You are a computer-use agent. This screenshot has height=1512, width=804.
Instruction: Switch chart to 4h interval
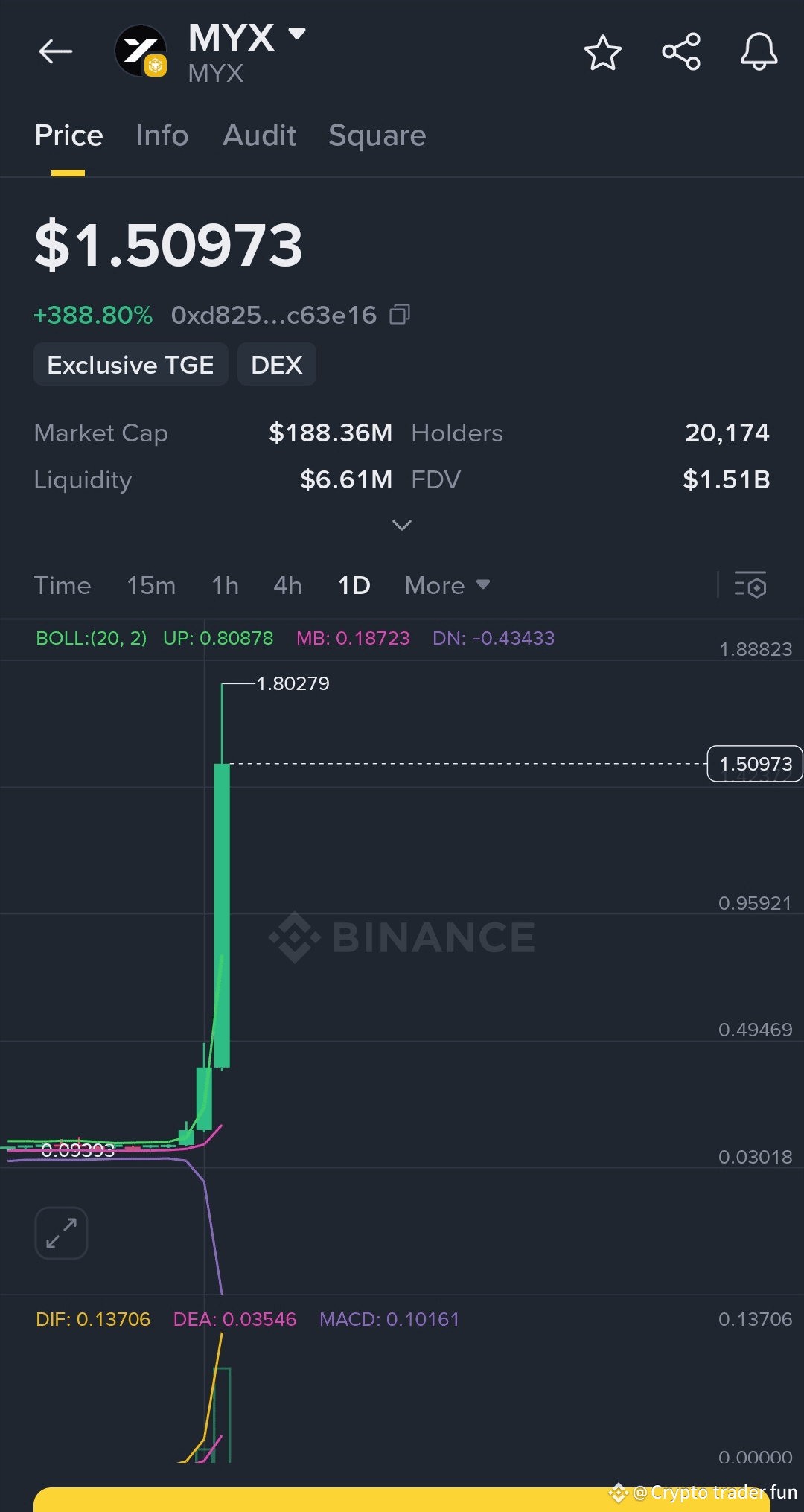[287, 585]
